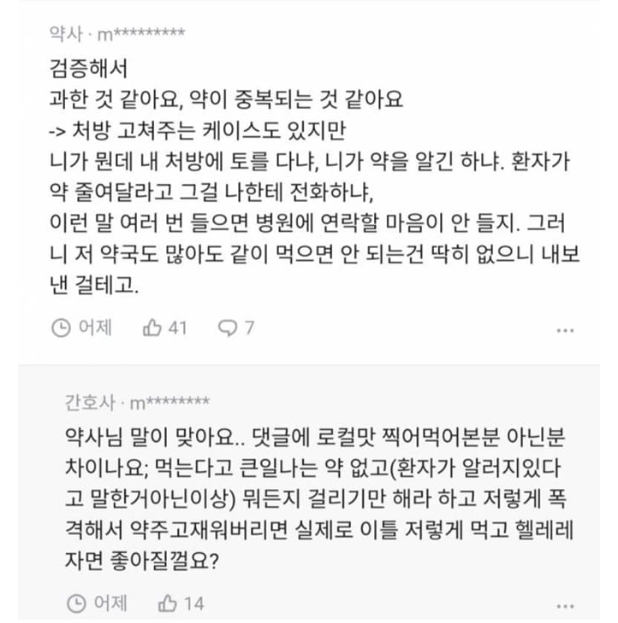Open overflow menu on 약사's comment
Screen dimensions: 618x623
(565, 328)
